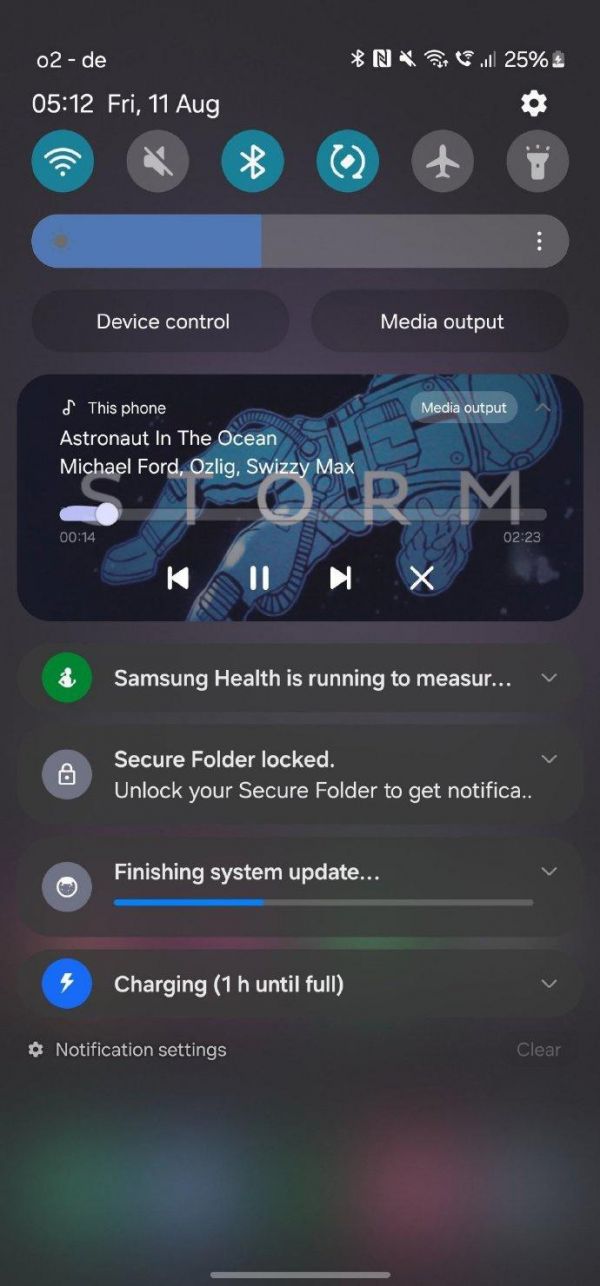
Task: Skip to previous track
Action: [x=178, y=578]
